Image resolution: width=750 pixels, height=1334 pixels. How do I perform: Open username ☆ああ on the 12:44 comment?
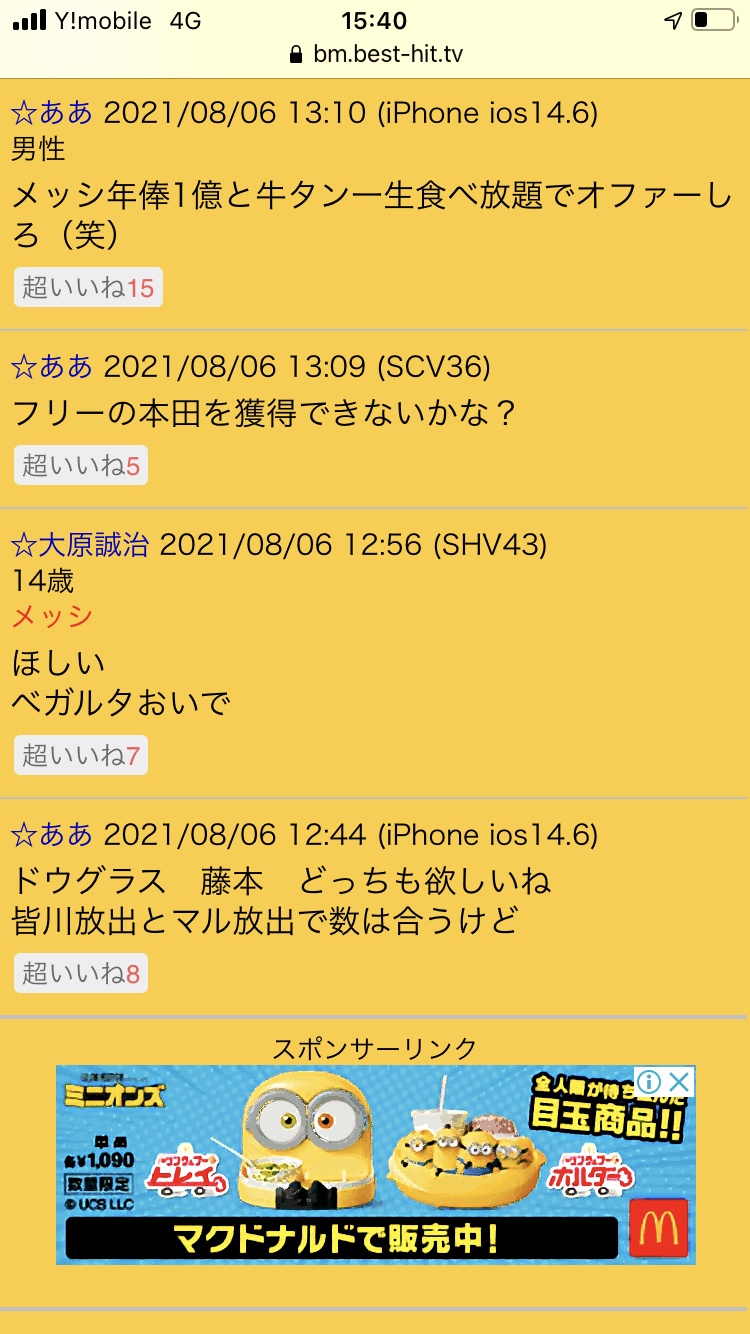coord(52,833)
